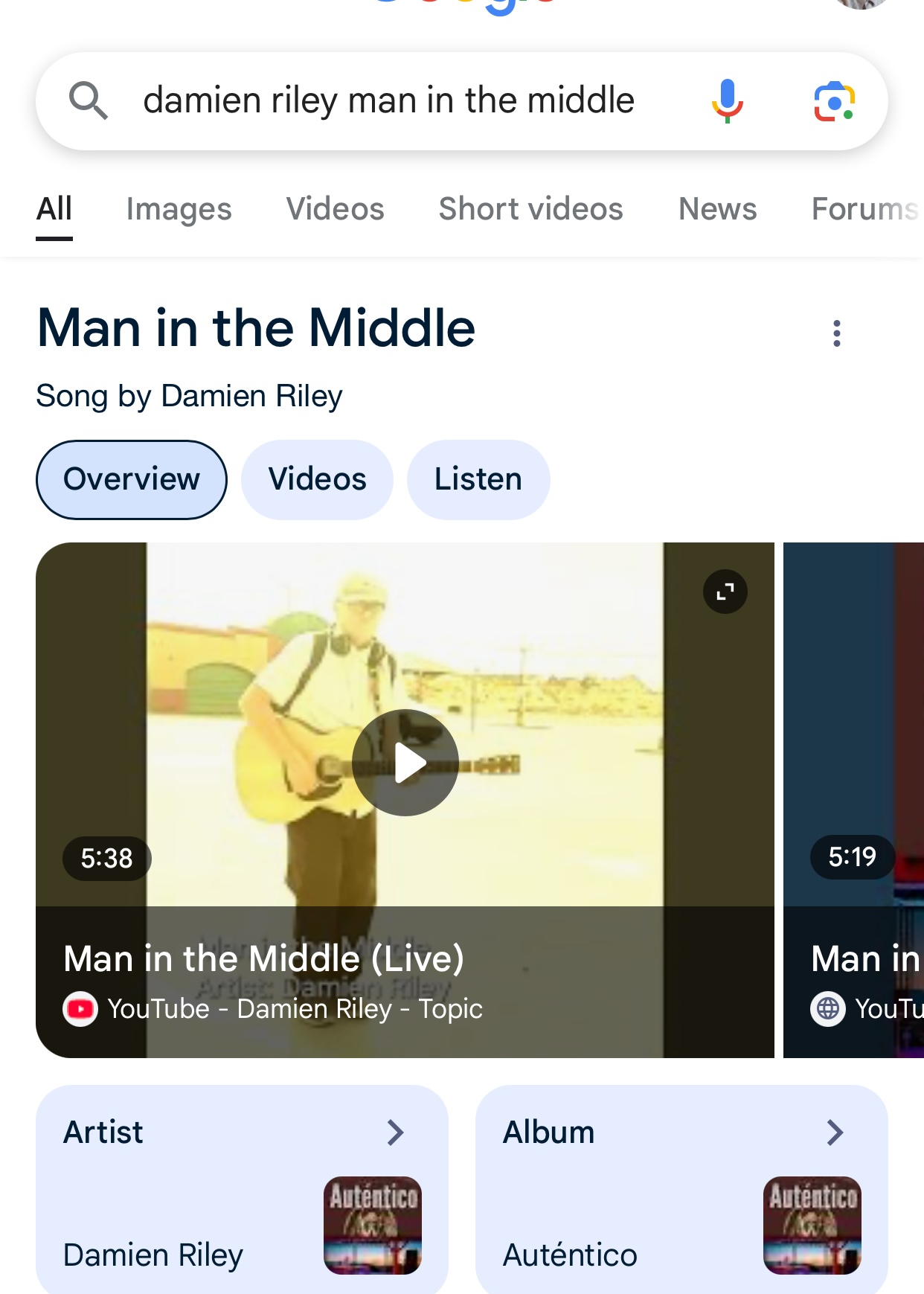Image resolution: width=924 pixels, height=1294 pixels.
Task: Open the Album card for Auténtico
Action: (681, 1189)
